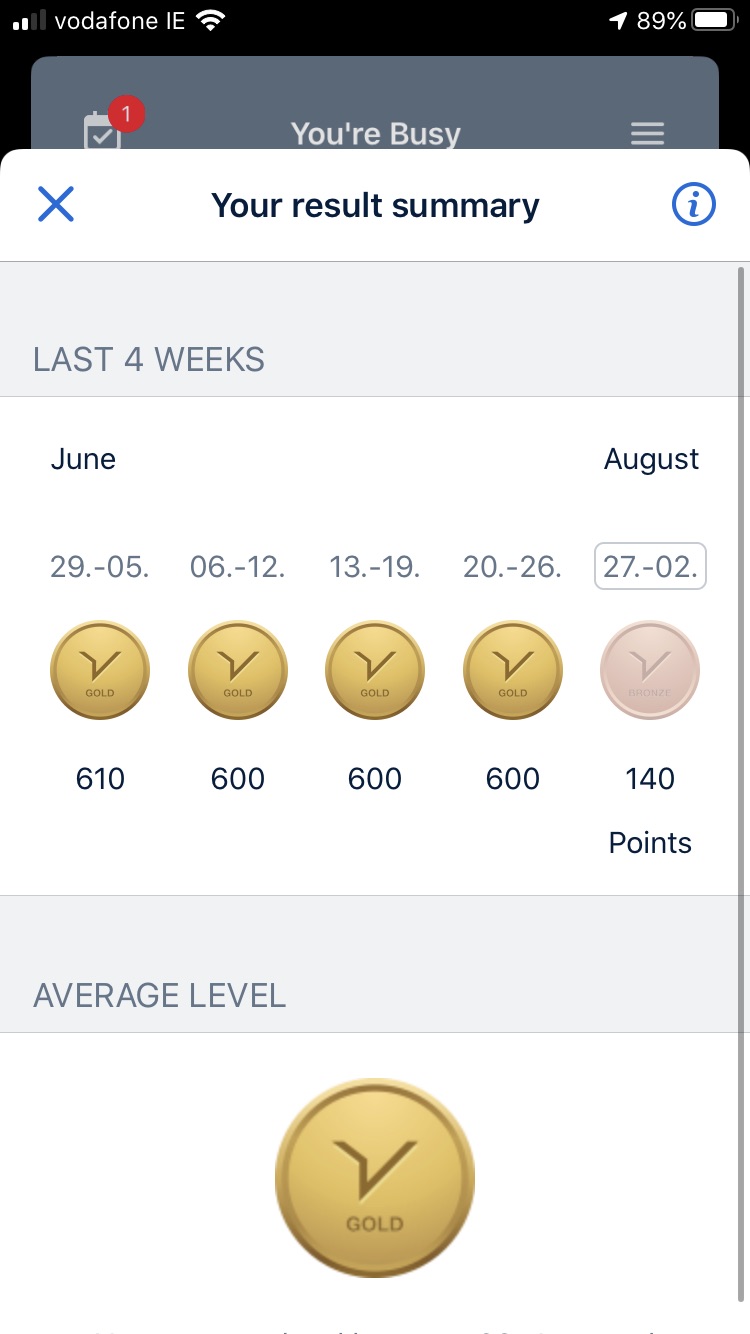Open the info icon for result summary
750x1334 pixels.
point(693,205)
